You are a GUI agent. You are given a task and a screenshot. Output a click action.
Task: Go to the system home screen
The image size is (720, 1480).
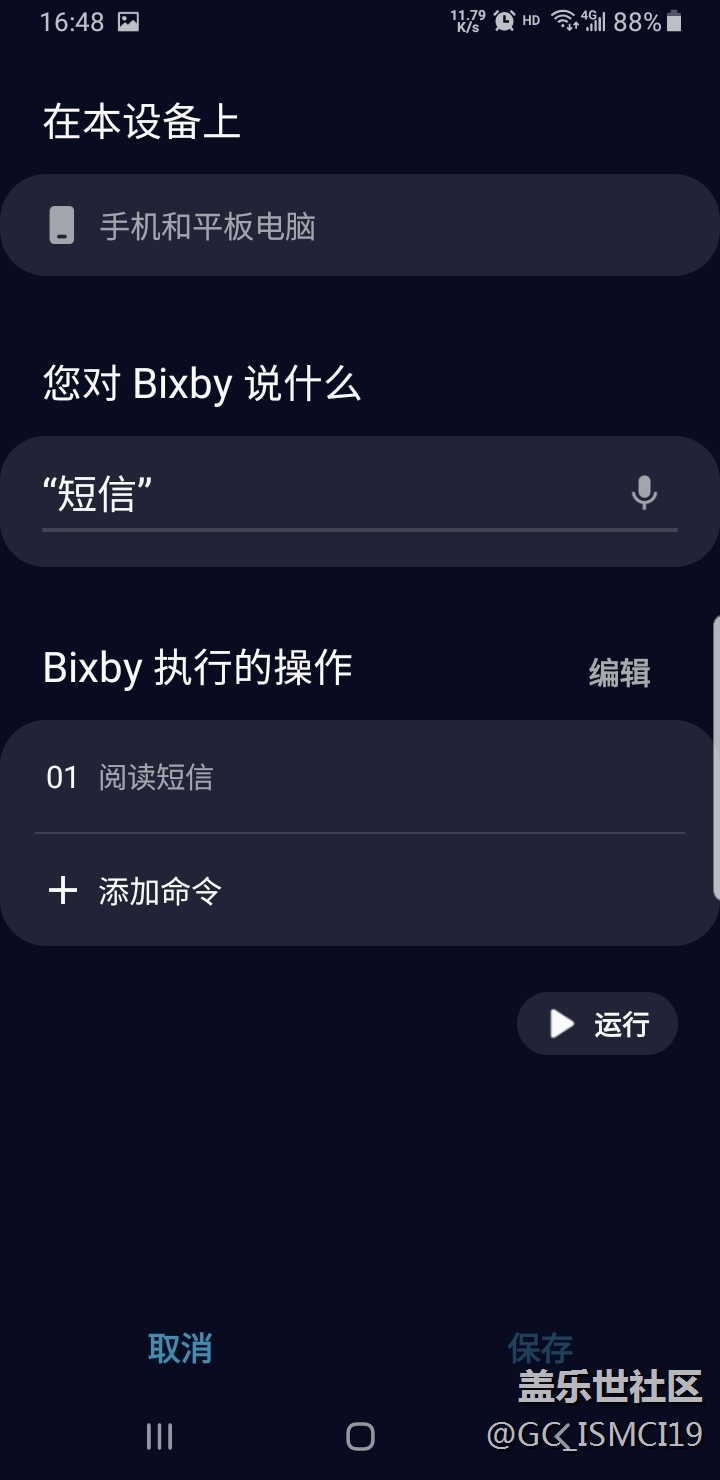[x=360, y=1437]
